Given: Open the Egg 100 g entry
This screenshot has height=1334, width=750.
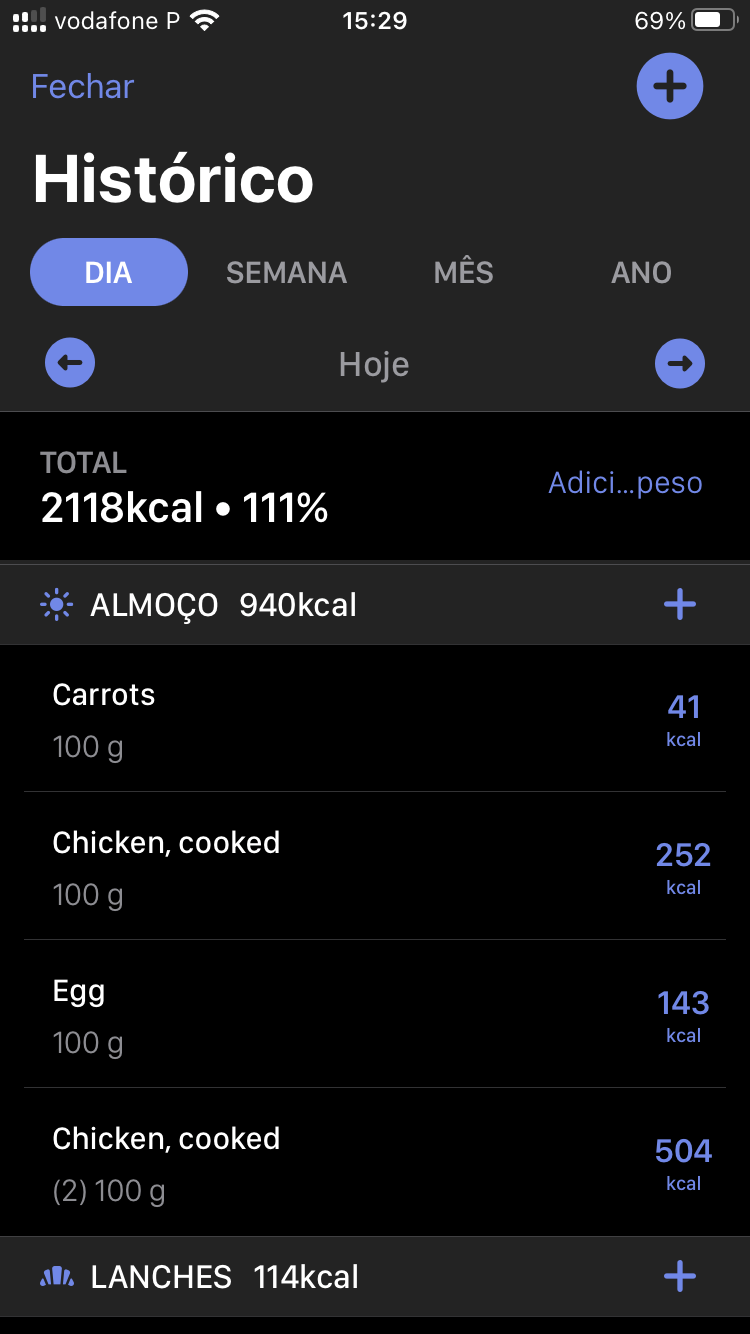Looking at the screenshot, I should [375, 1015].
